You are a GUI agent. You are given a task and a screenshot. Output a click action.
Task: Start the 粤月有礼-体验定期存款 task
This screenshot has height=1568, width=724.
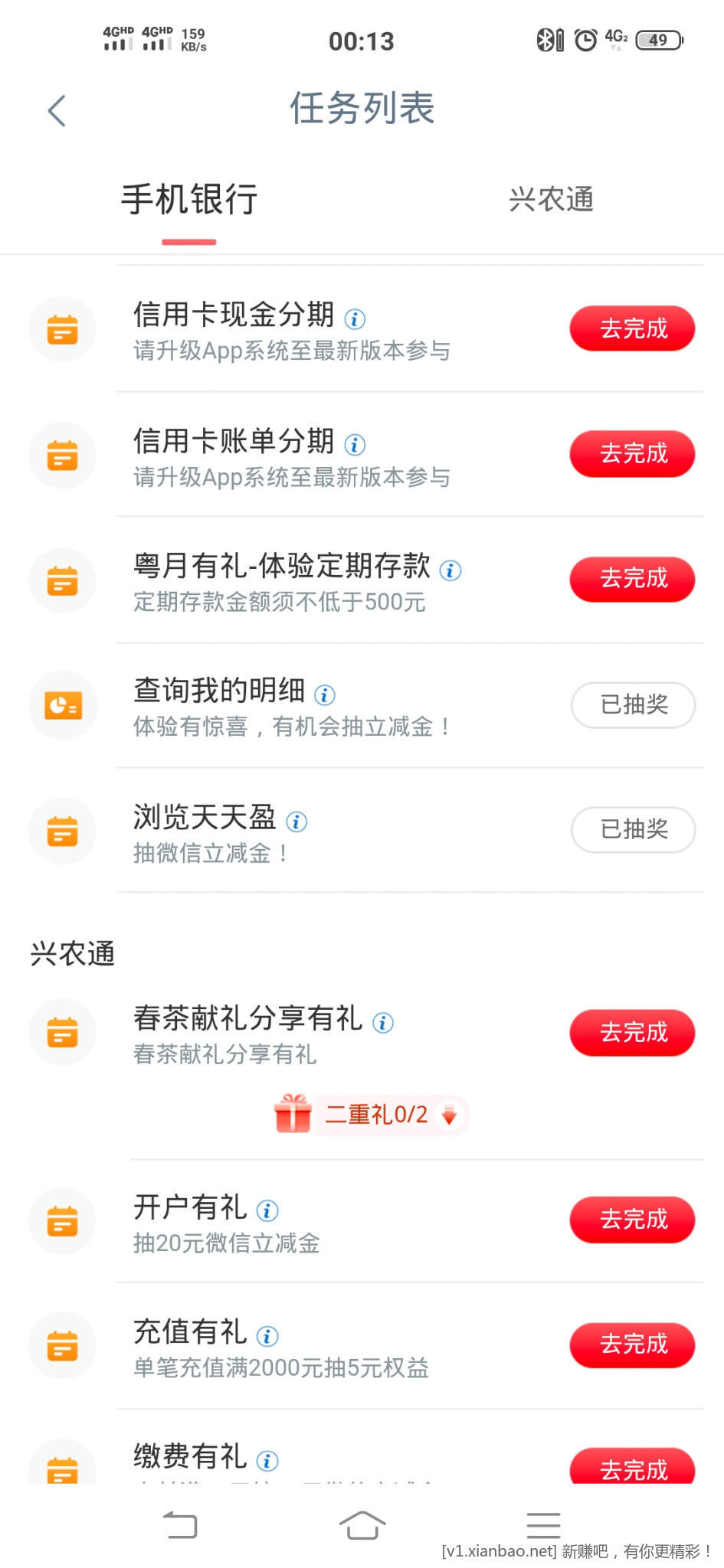(x=632, y=579)
